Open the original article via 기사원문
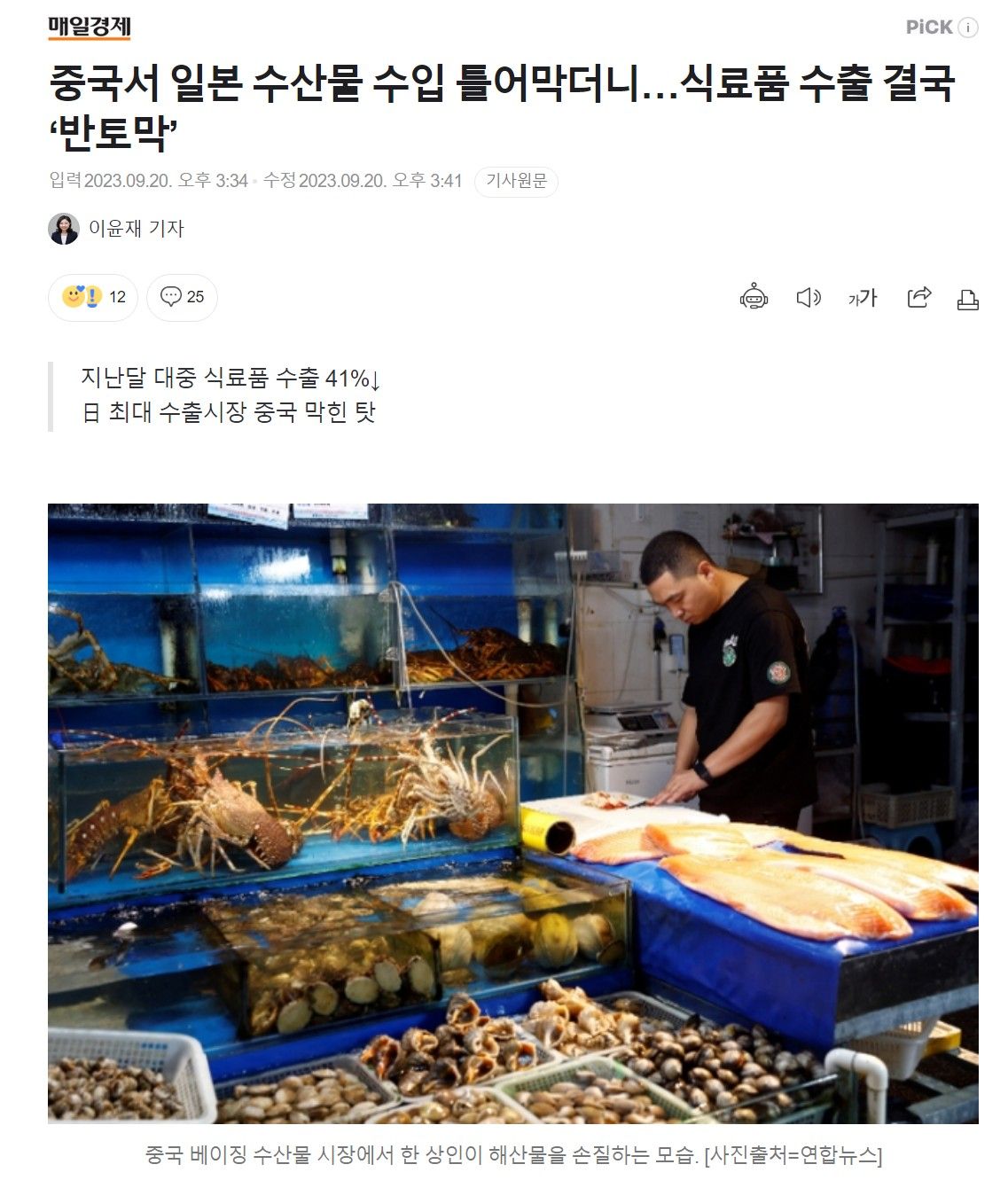Image resolution: width=1008 pixels, height=1180 pixels. [516, 181]
